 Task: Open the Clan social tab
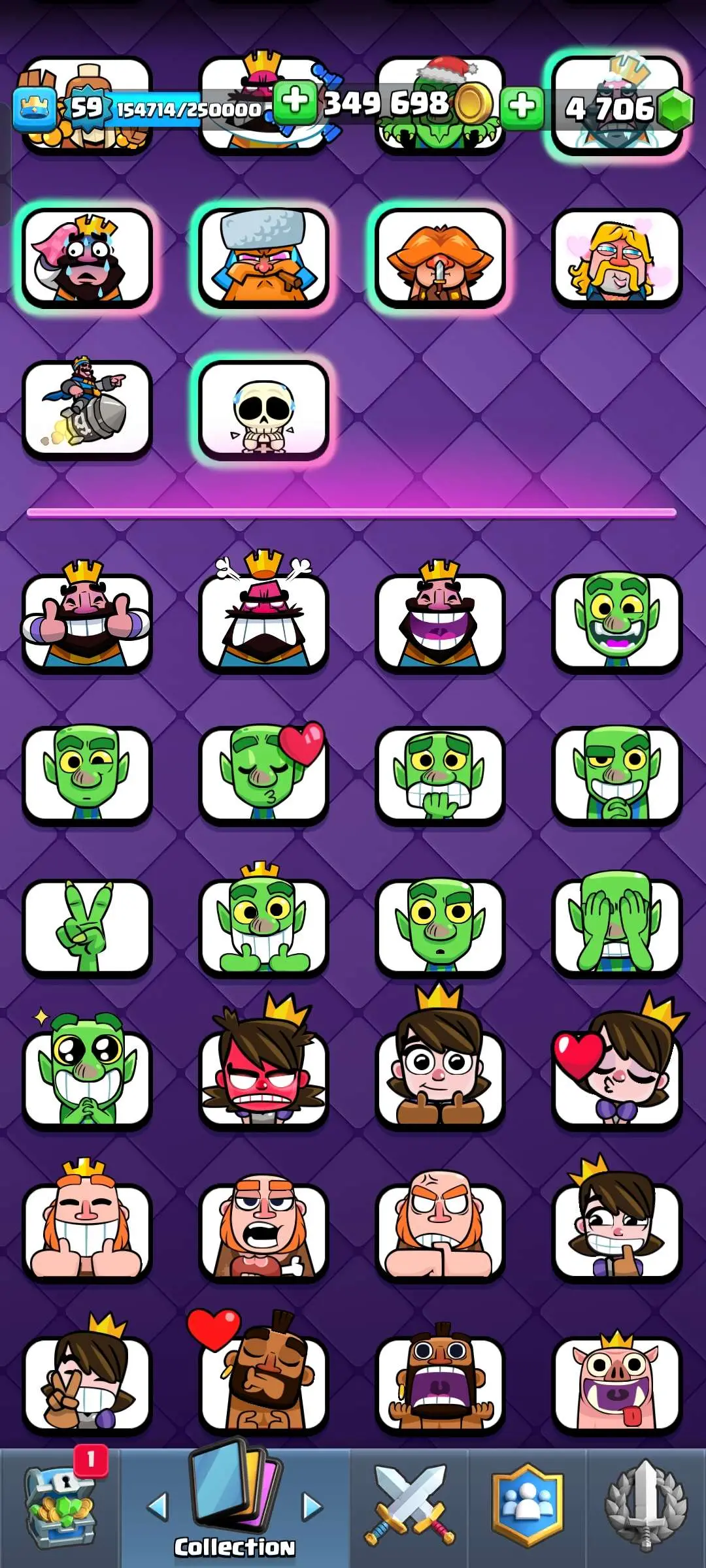[527, 1507]
